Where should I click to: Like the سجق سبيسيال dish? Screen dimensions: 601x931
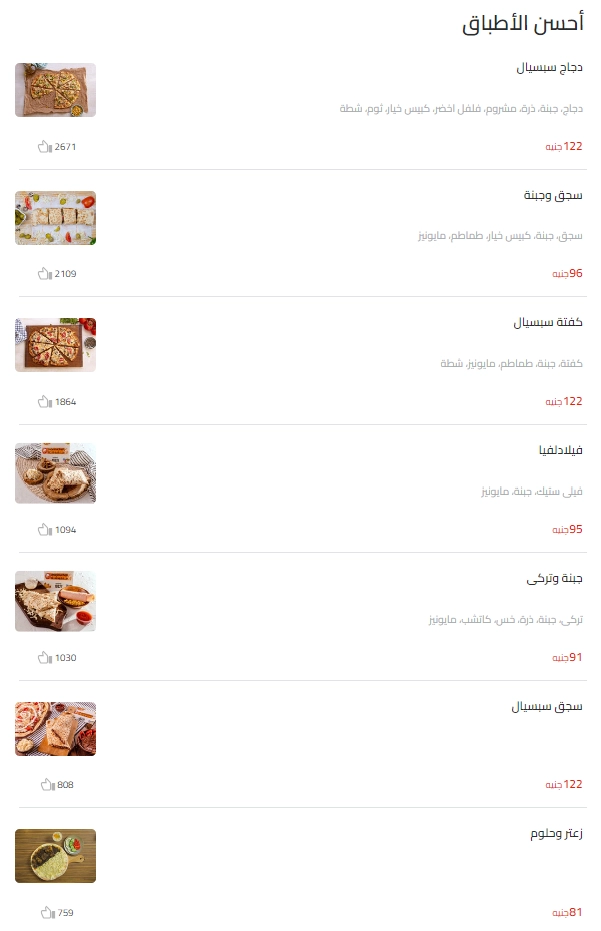[x=47, y=785]
